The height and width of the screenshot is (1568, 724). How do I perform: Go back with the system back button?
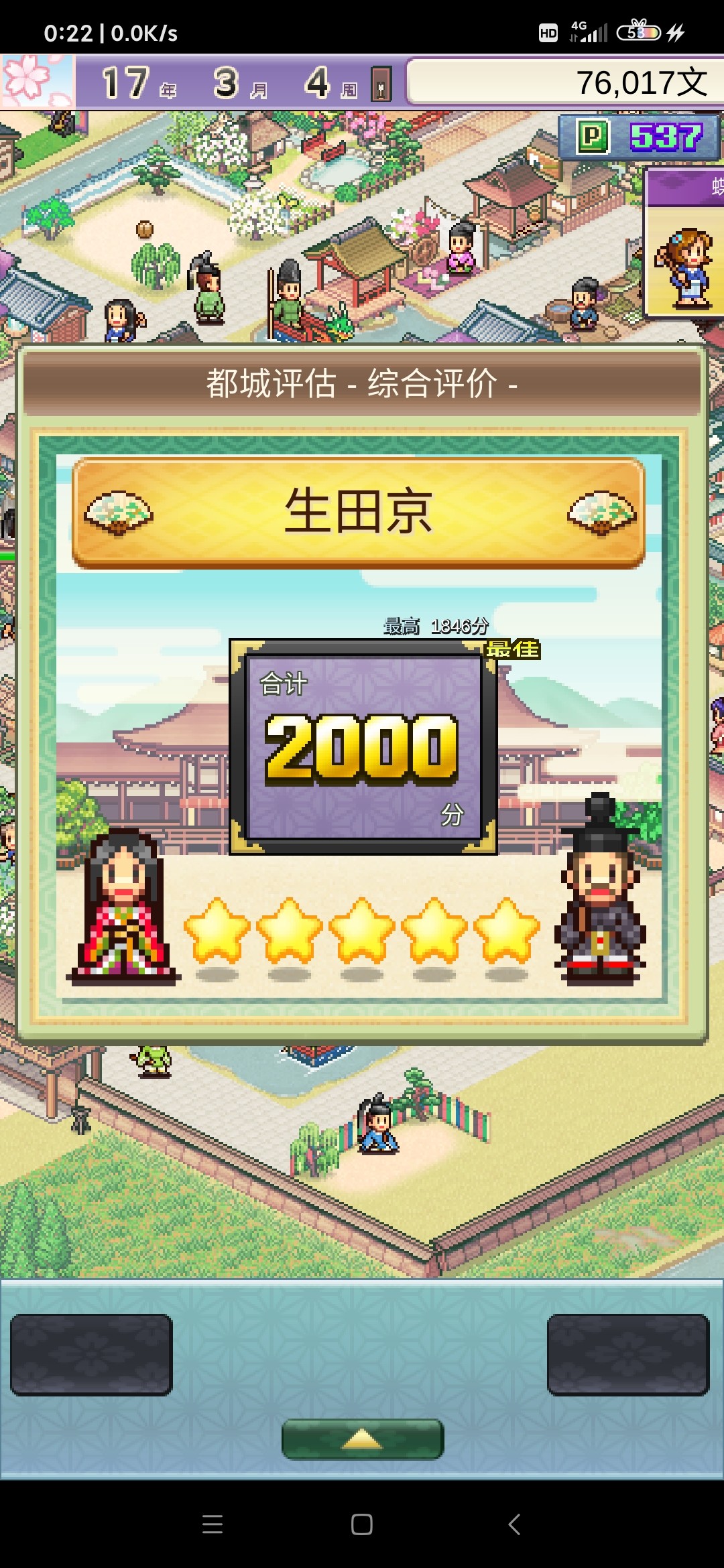pos(514,1524)
